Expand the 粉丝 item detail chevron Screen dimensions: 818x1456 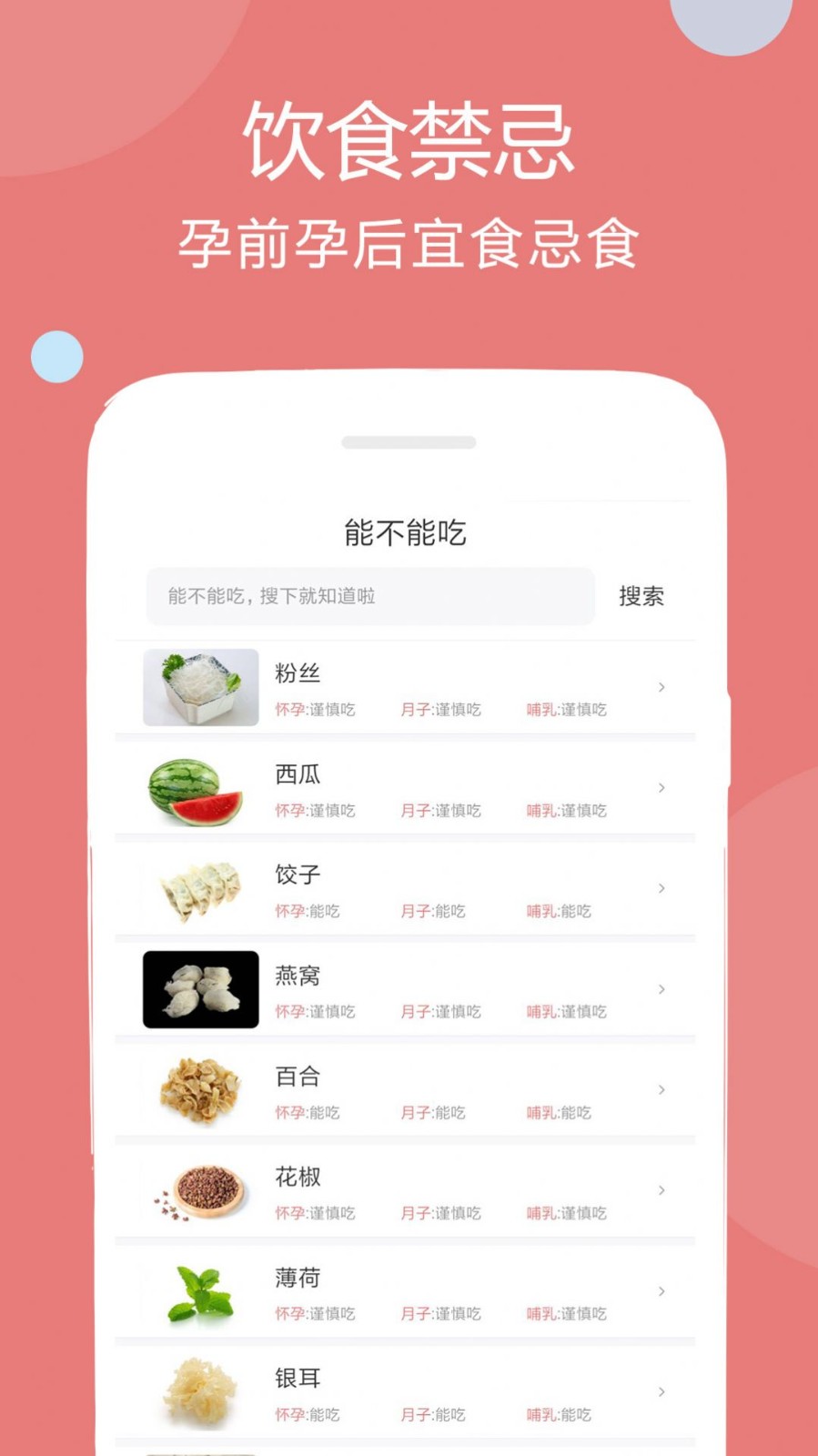point(661,688)
